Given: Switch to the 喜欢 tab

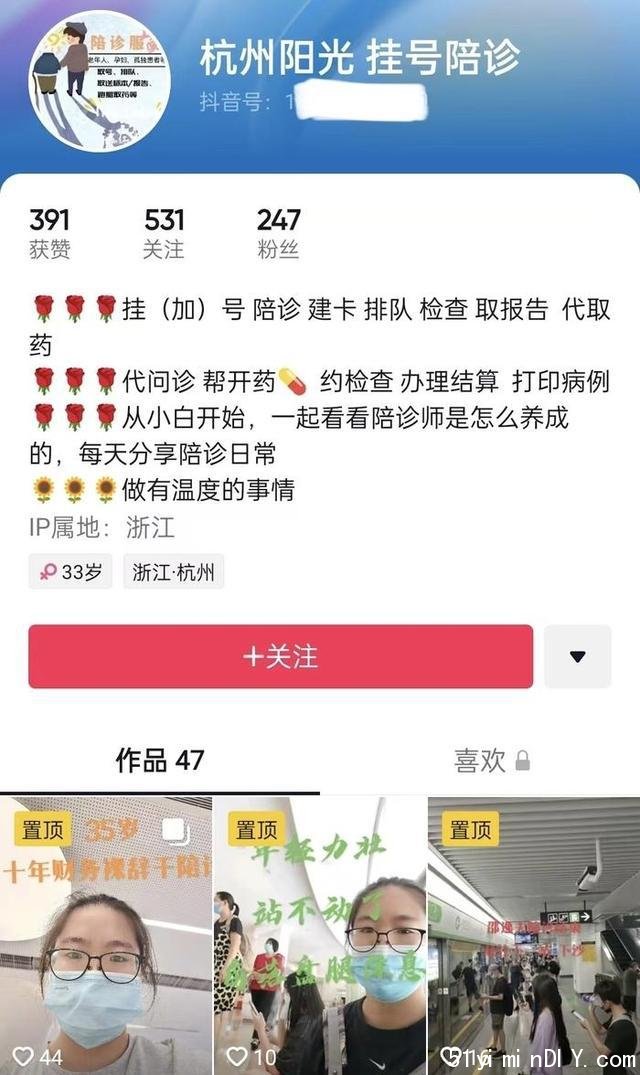Looking at the screenshot, I should [490, 761].
